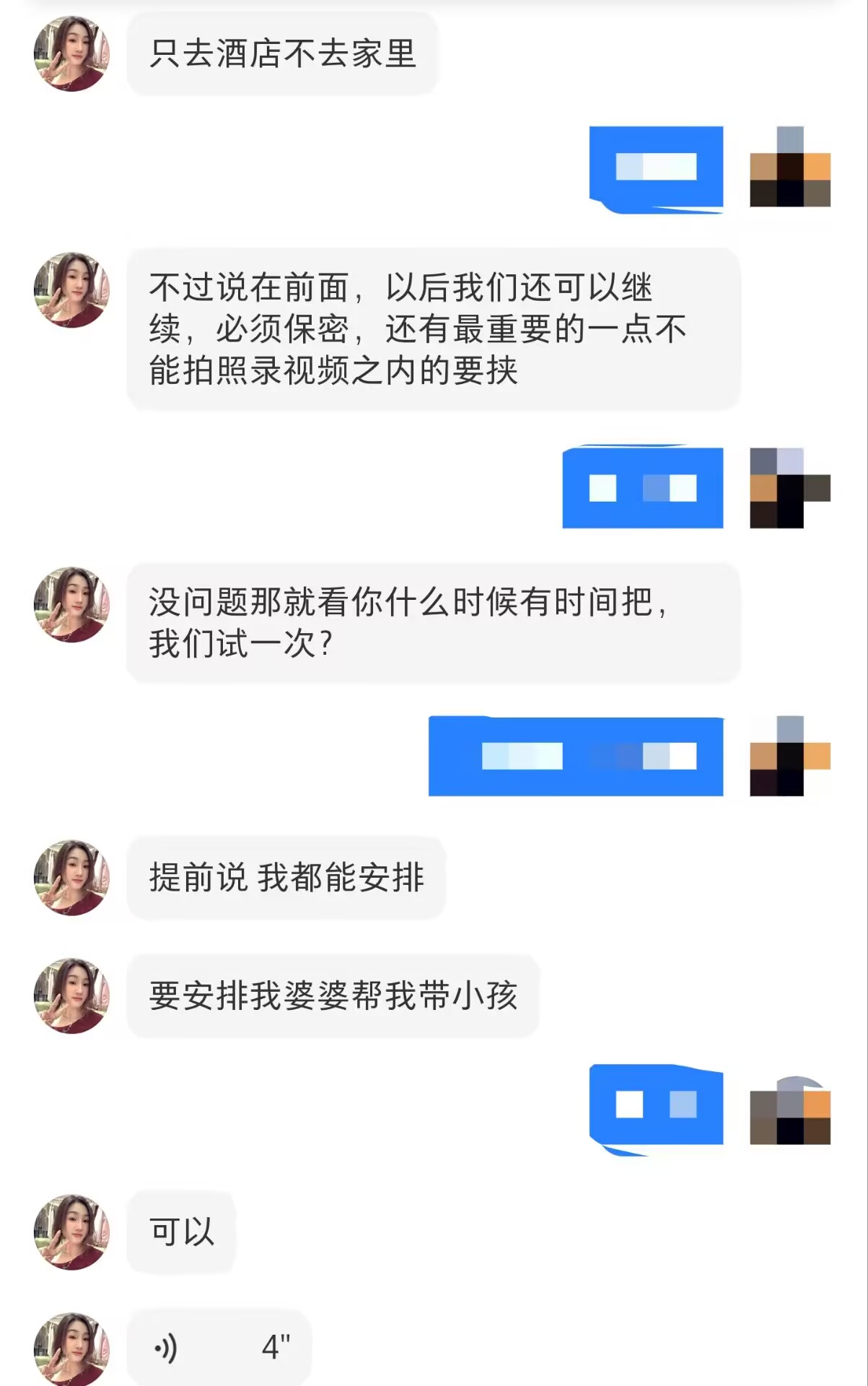This screenshot has height=1386, width=868.
Task: Open sender's avatar beside '提前说 我都能安排'
Action: coord(71,877)
